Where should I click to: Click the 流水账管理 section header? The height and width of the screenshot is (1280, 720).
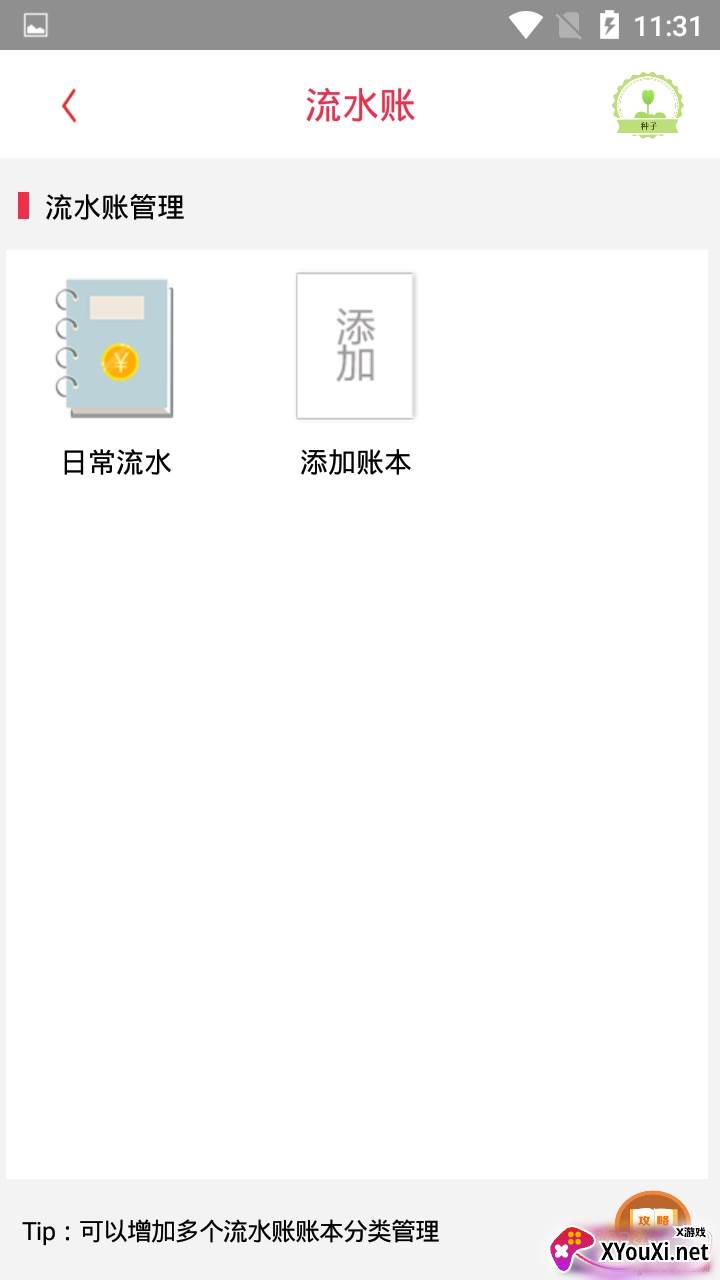[113, 208]
